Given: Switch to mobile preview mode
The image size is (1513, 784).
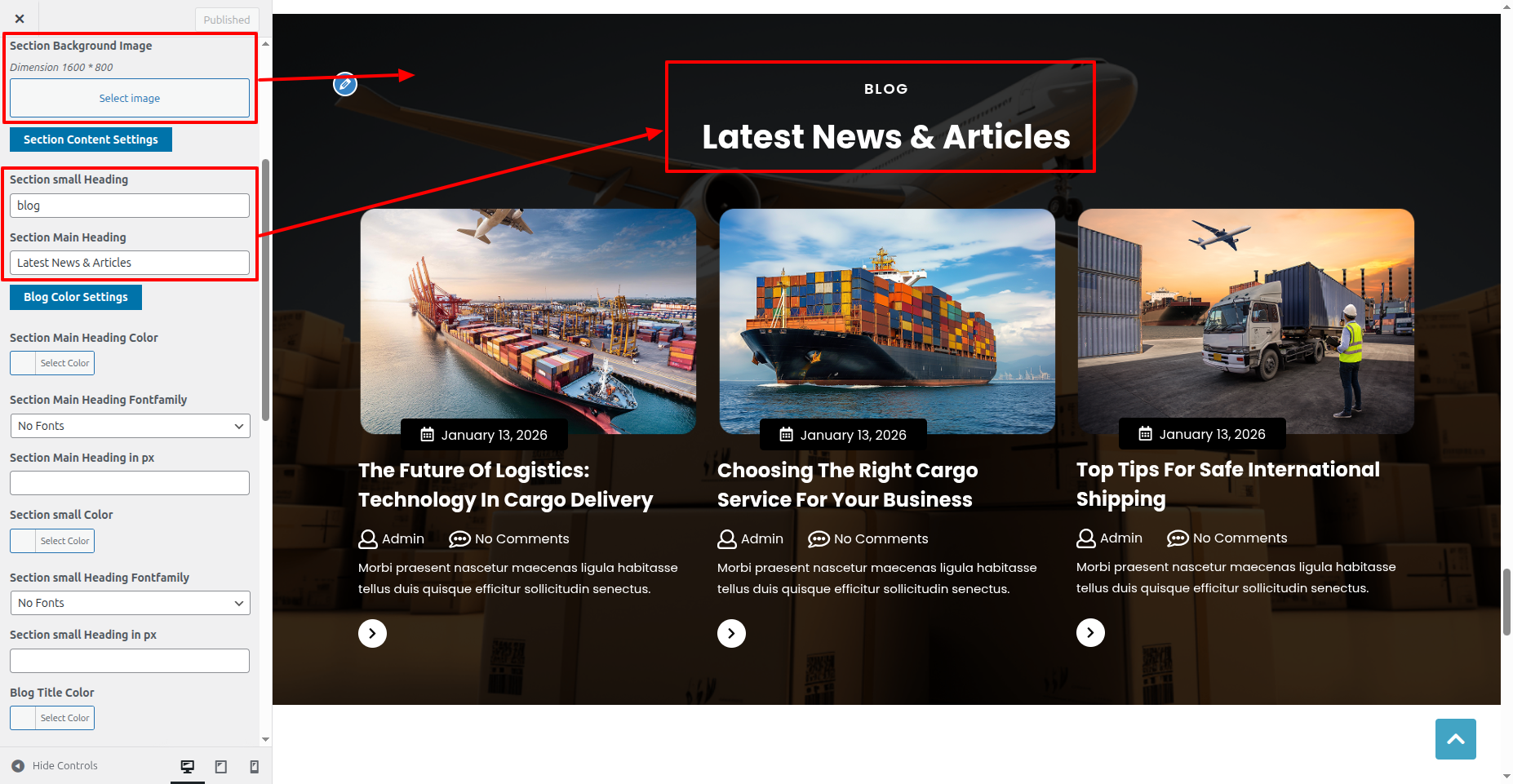Looking at the screenshot, I should point(254,766).
